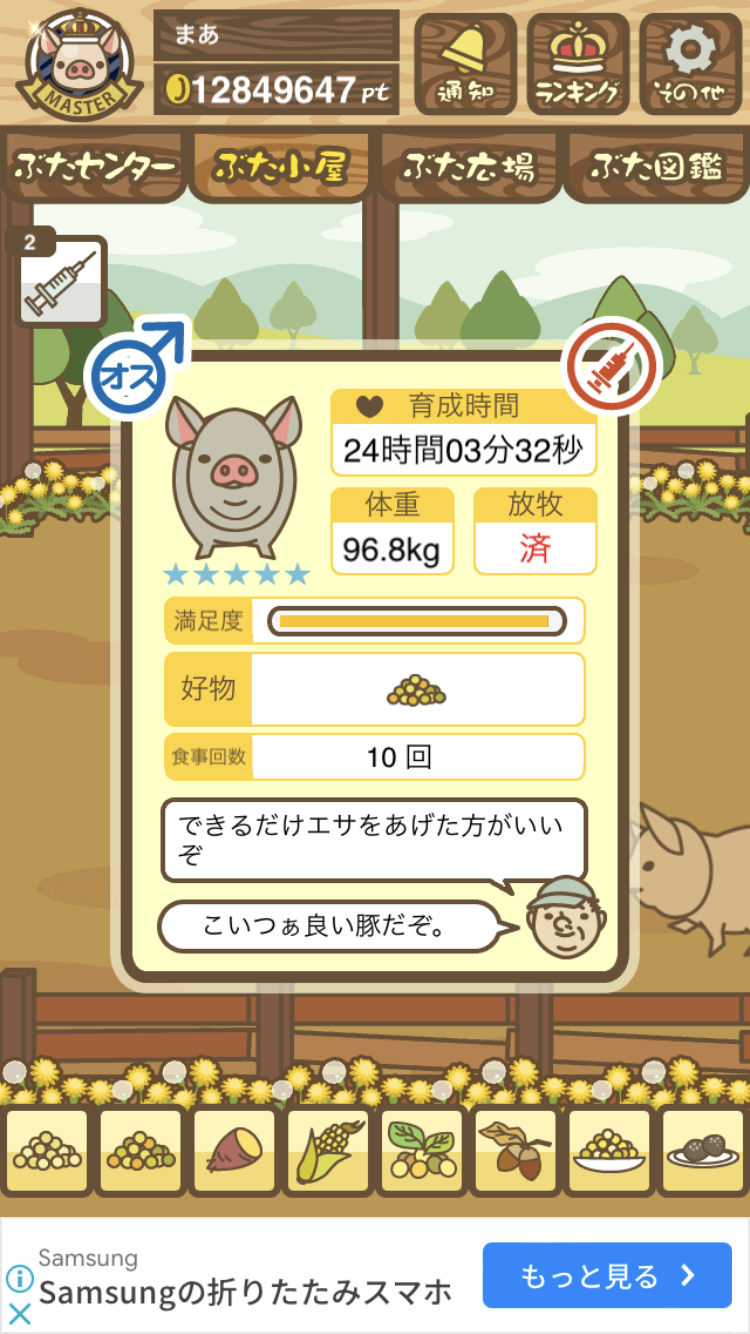The image size is (750, 1334).
Task: Feed the pig the corn
Action: coord(328,1151)
